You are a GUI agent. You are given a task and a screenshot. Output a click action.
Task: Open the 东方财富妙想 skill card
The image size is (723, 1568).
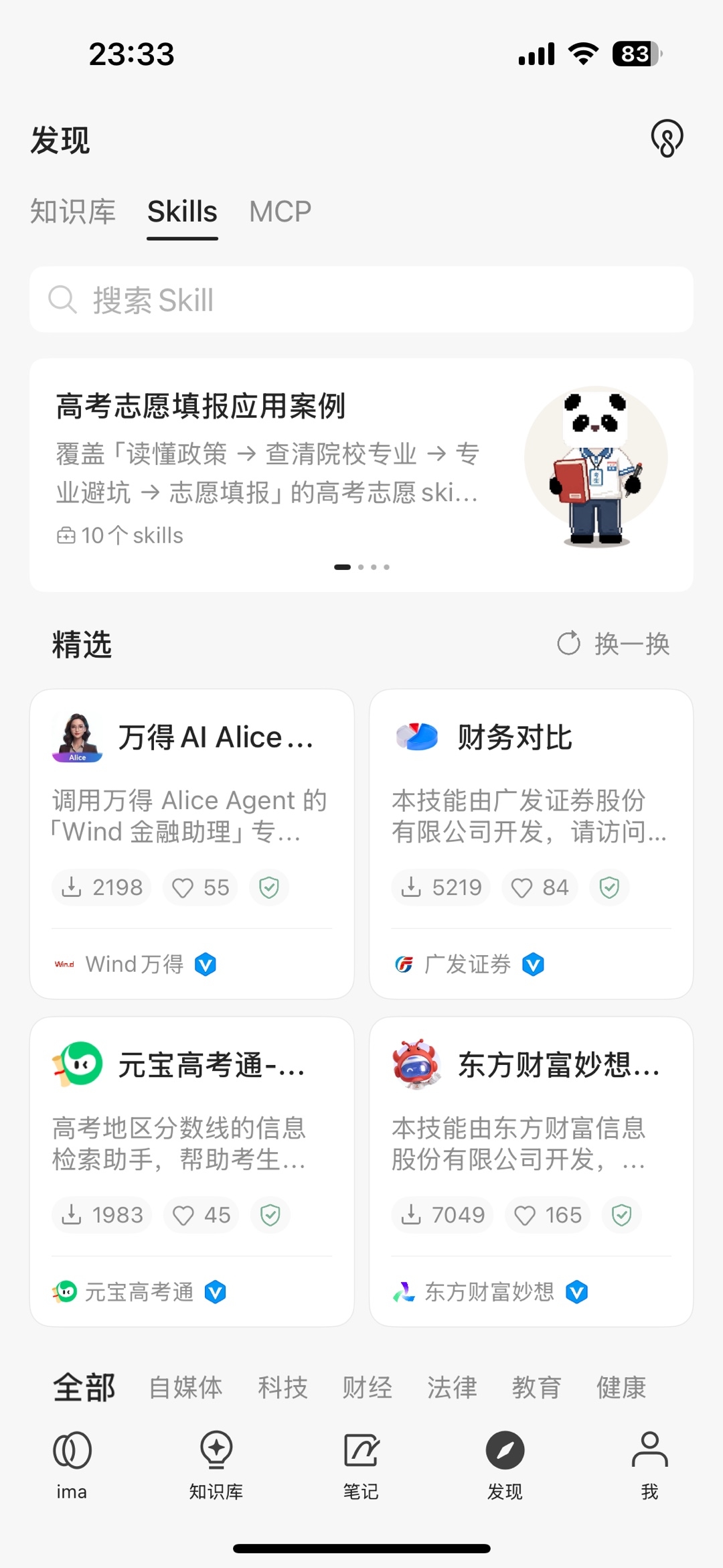[532, 1171]
